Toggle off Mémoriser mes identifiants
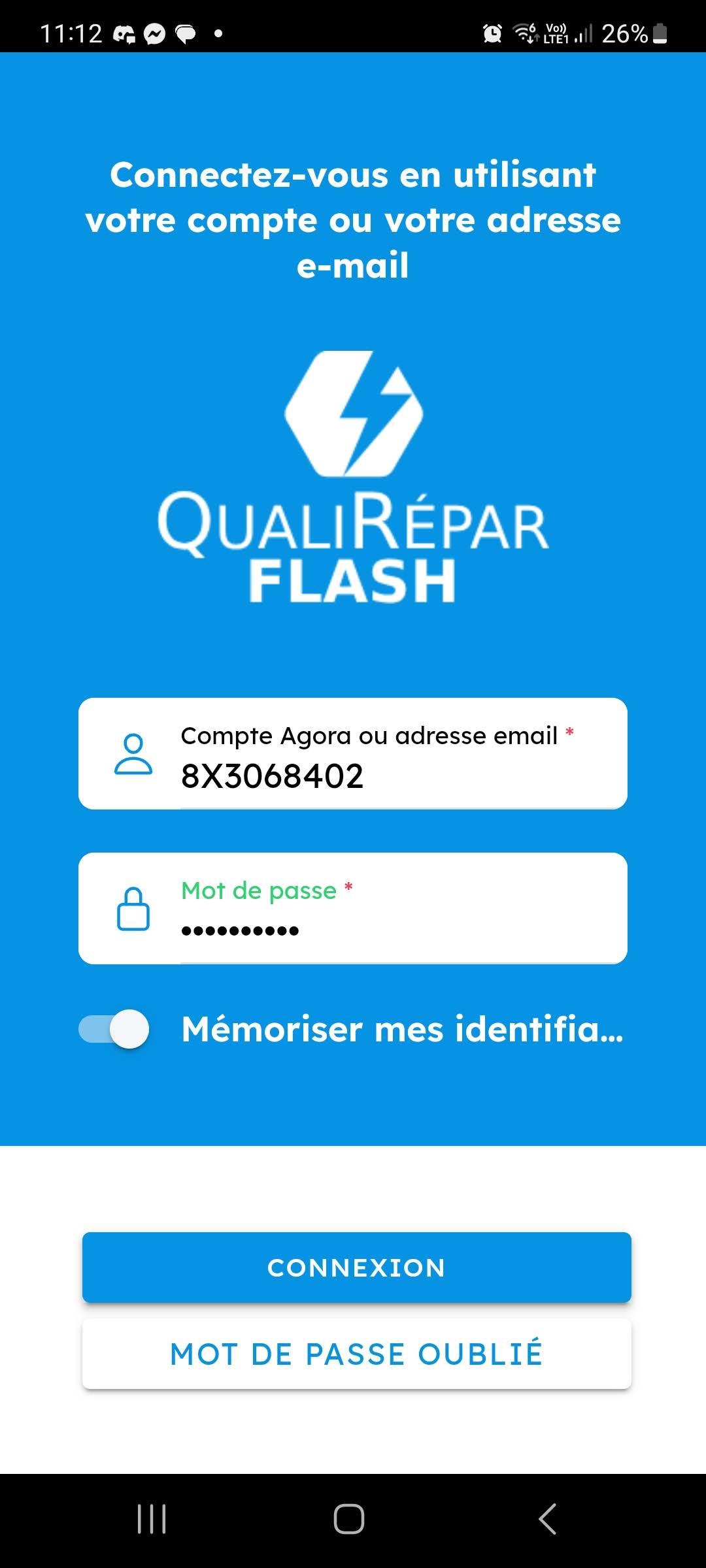This screenshot has height=1568, width=706. pos(115,1029)
